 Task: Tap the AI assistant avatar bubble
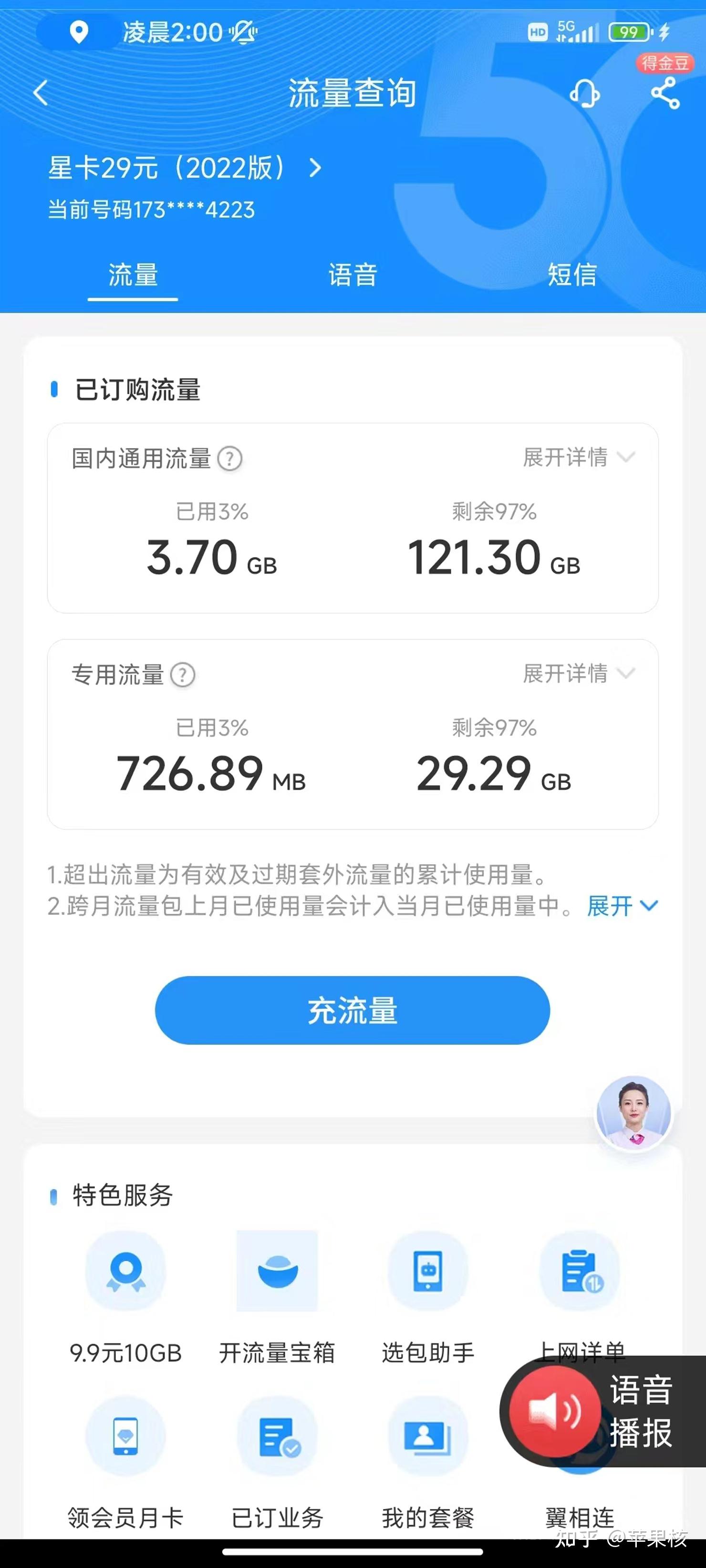coord(633,1112)
